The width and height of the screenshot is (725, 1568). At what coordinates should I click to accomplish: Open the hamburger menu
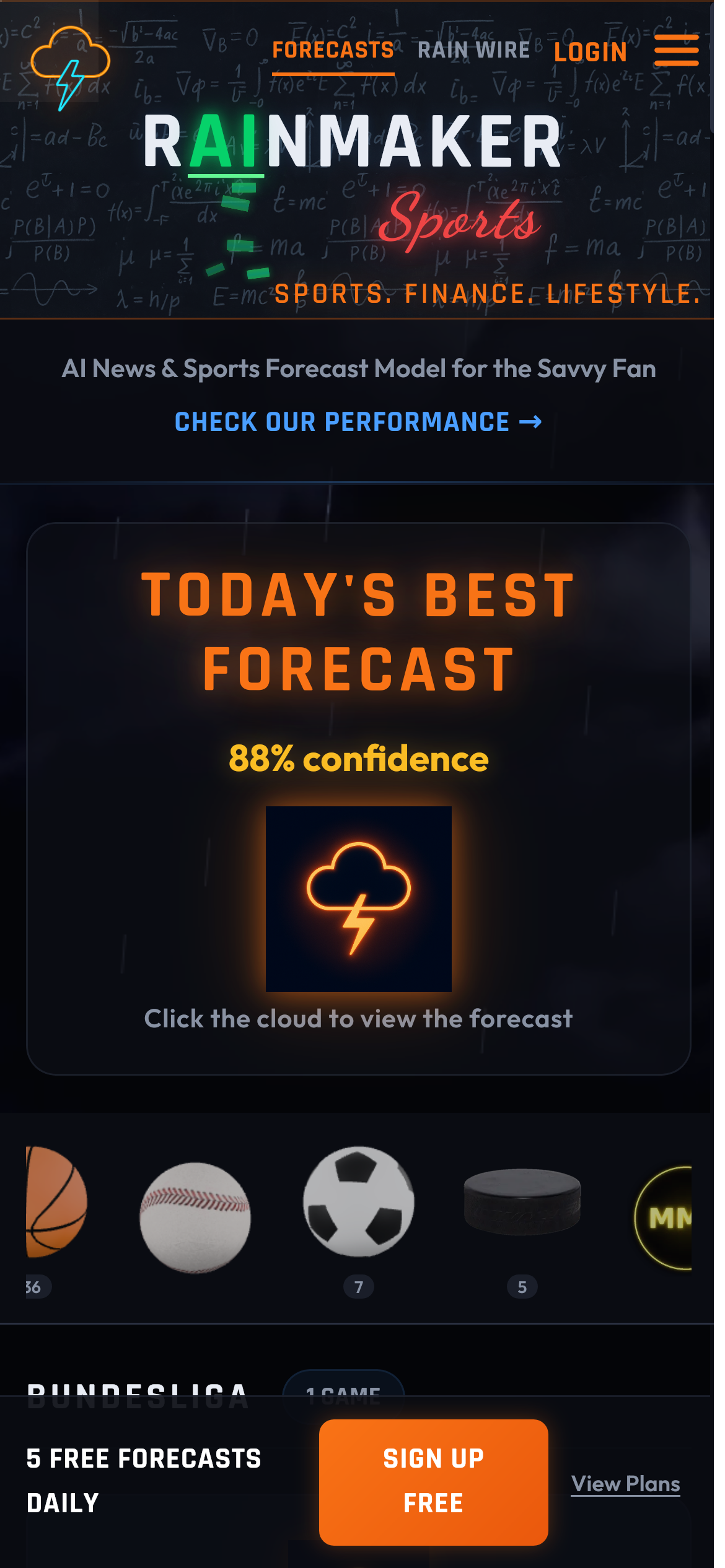coord(676,50)
